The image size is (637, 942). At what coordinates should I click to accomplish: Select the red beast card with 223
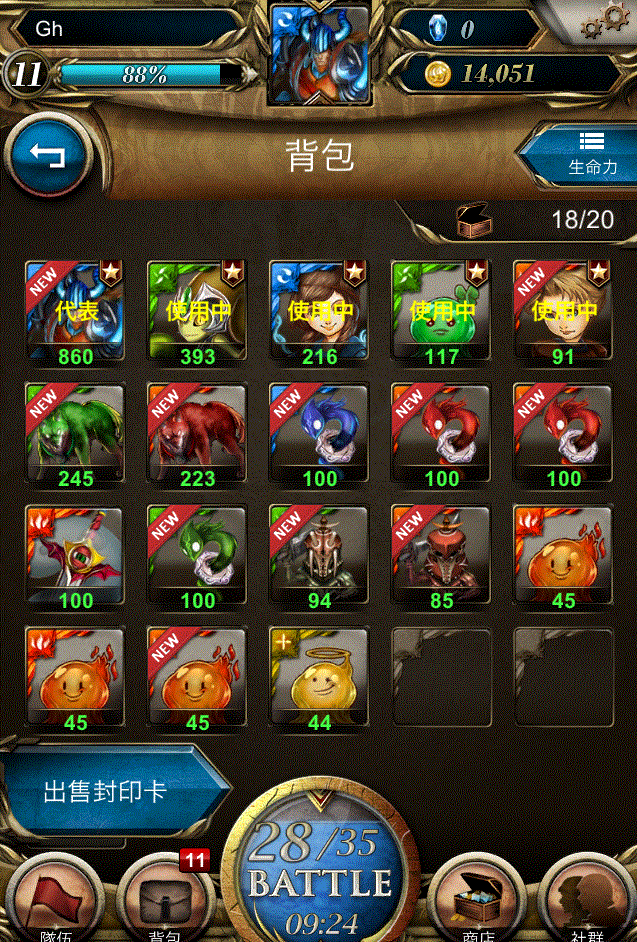tap(198, 435)
